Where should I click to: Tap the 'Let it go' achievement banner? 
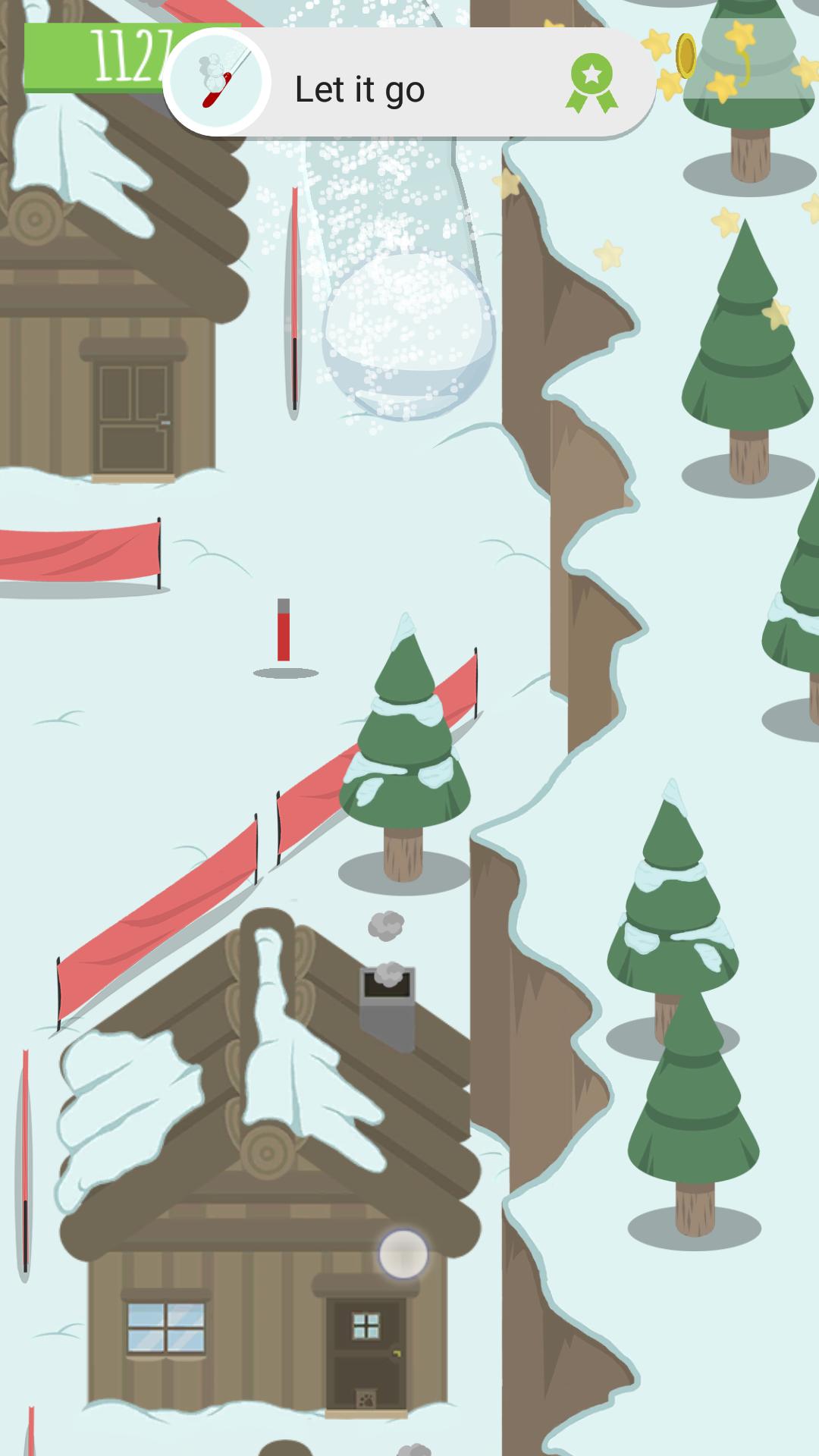coord(409,83)
